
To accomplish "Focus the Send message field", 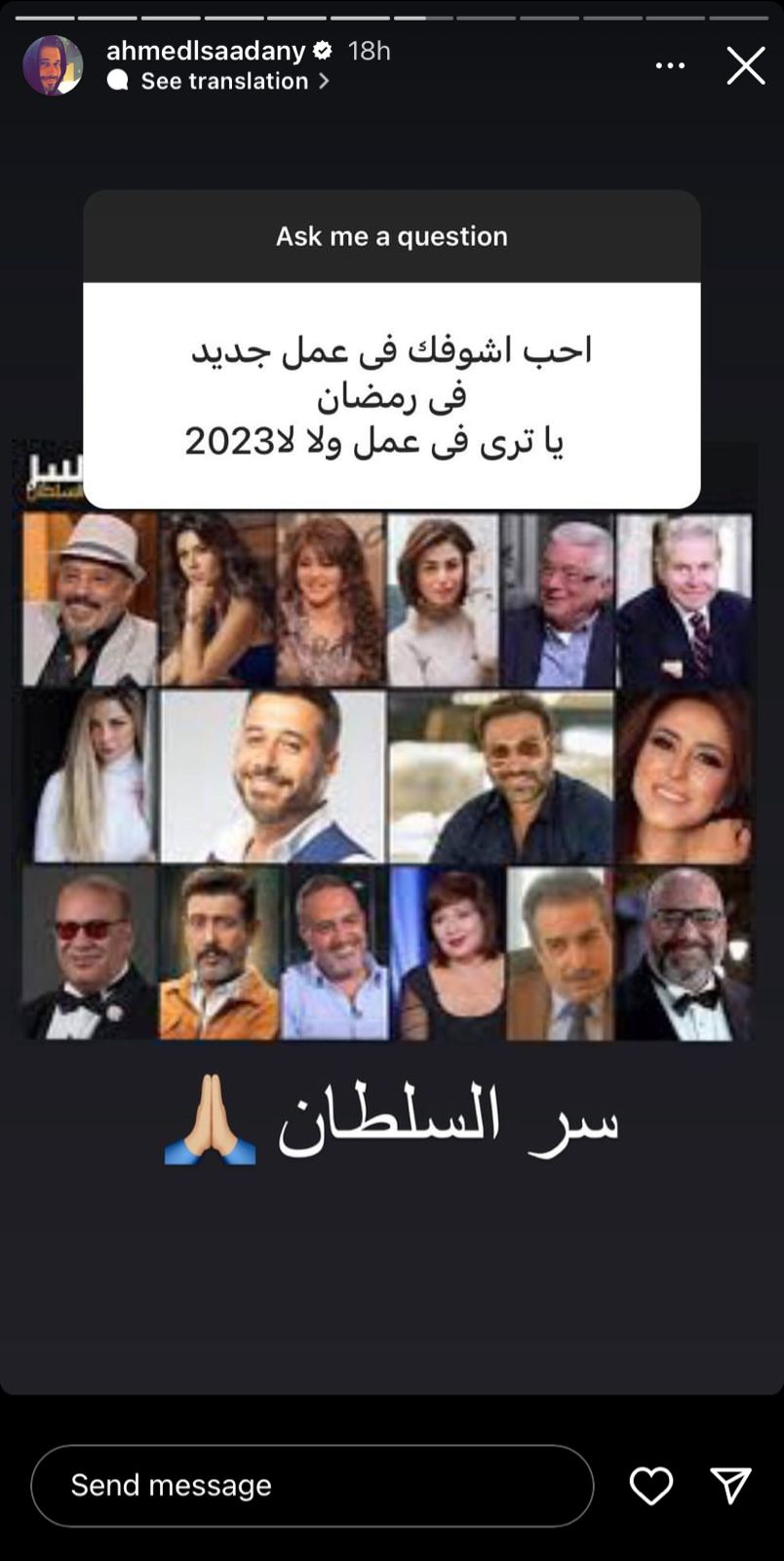I will (312, 1485).
